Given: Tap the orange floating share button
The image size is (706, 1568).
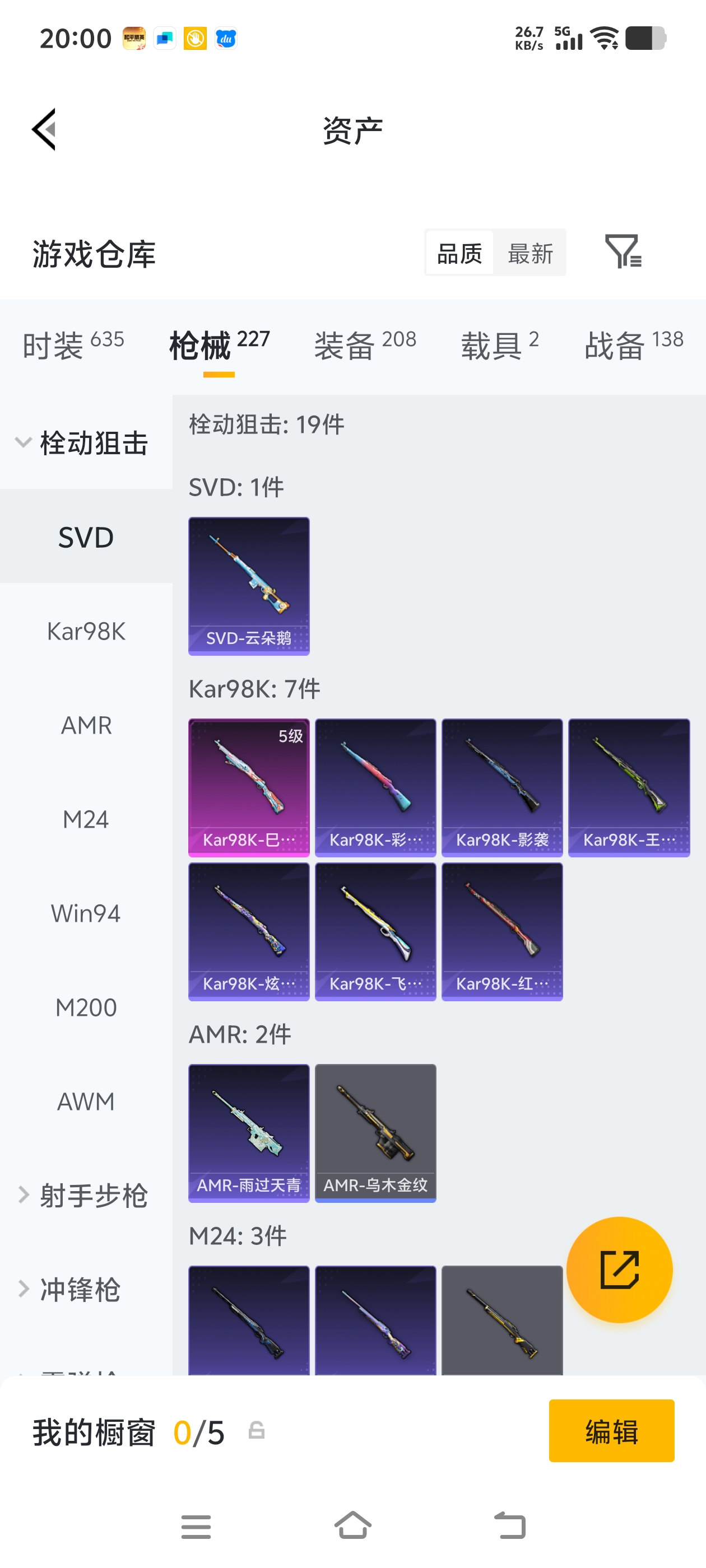Looking at the screenshot, I should (619, 1269).
